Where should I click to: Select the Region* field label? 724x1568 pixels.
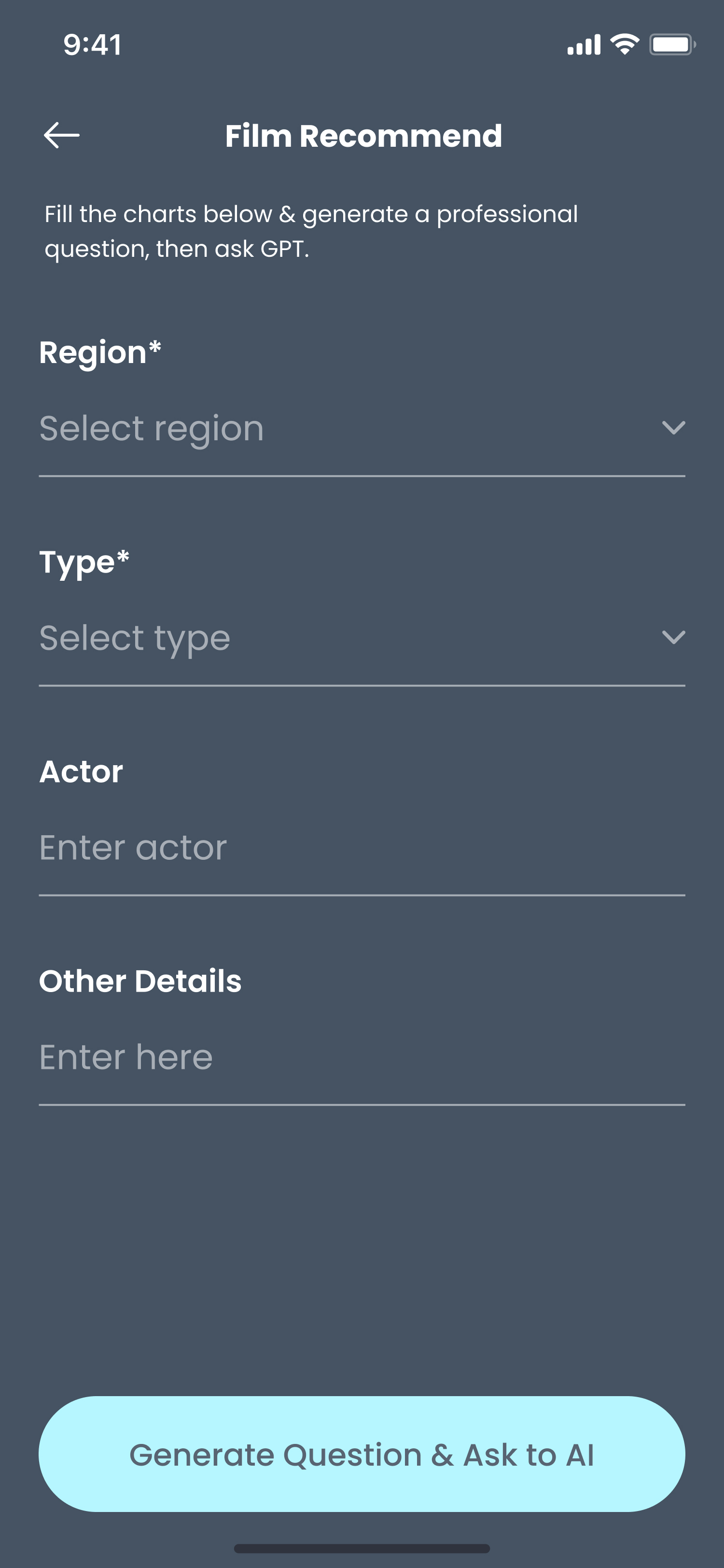click(x=99, y=351)
